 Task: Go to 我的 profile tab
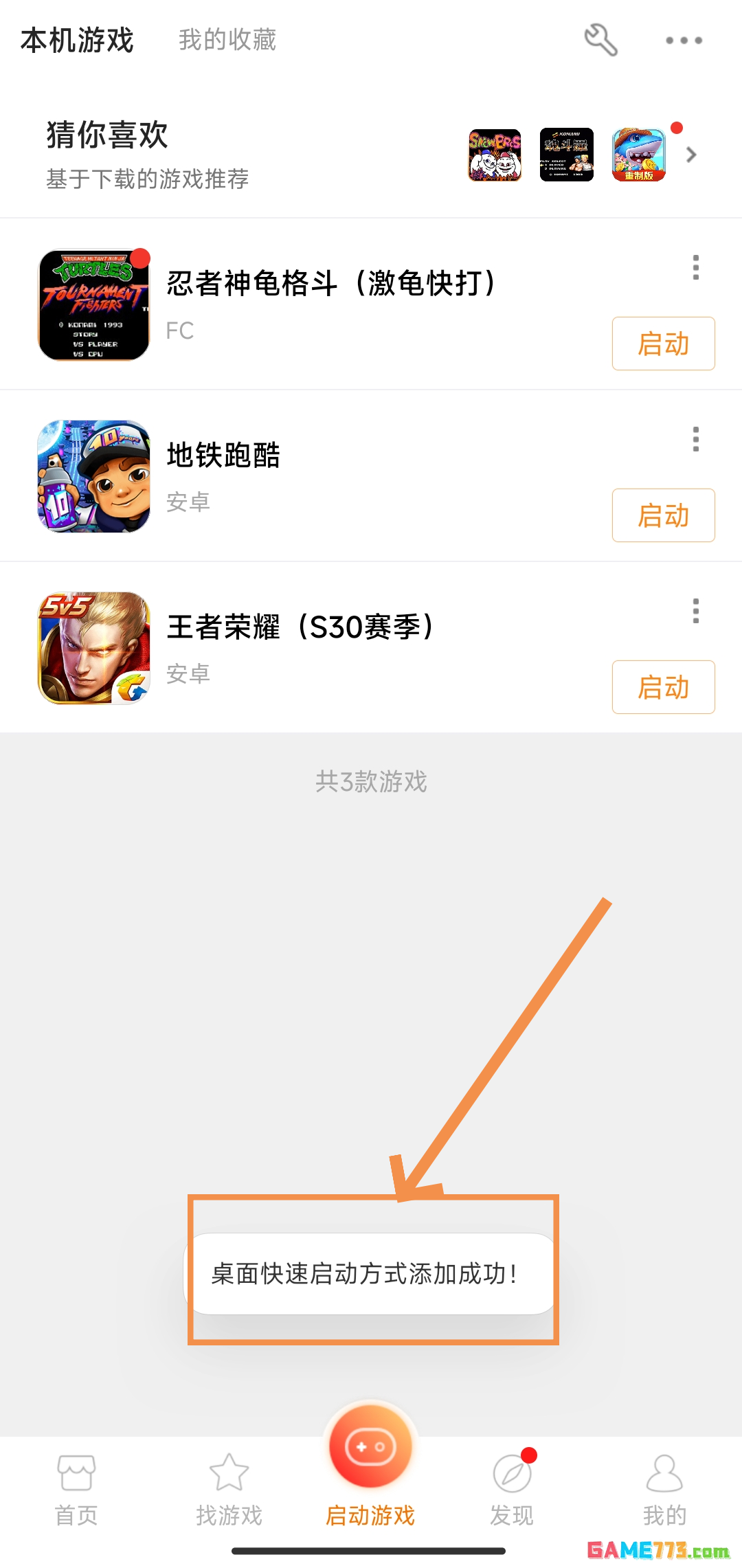[x=664, y=1489]
